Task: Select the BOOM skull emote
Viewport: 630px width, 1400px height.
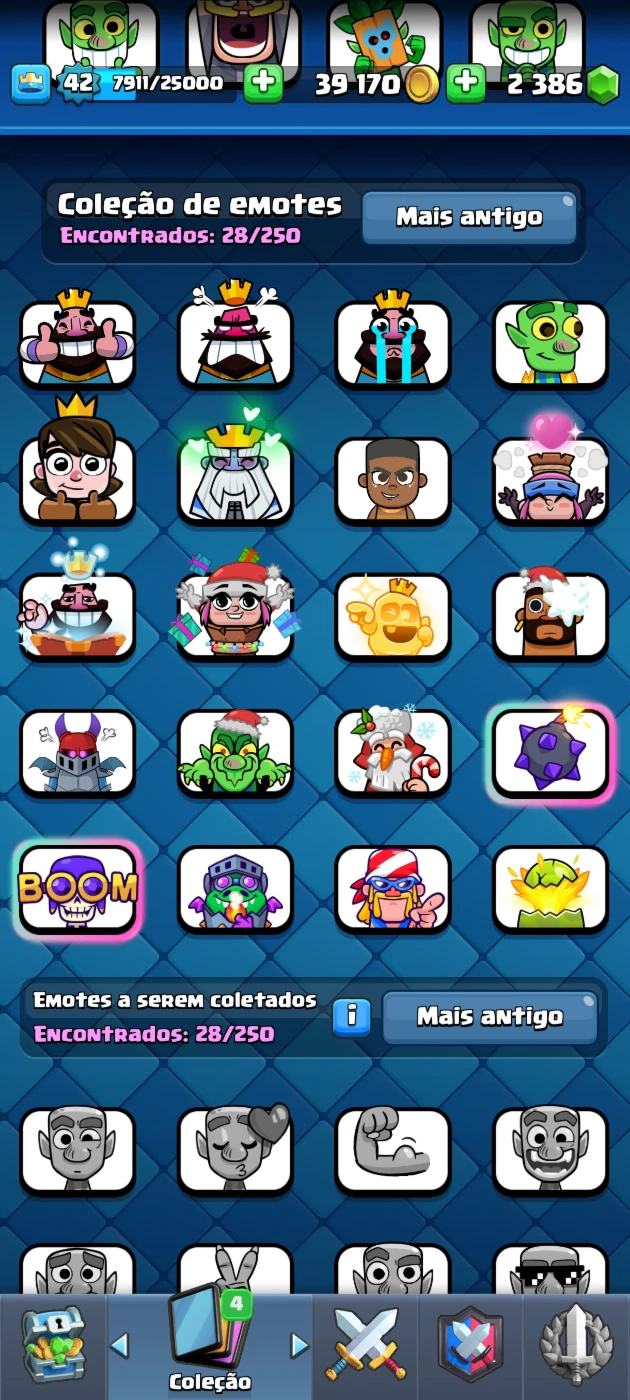Action: (x=77, y=888)
